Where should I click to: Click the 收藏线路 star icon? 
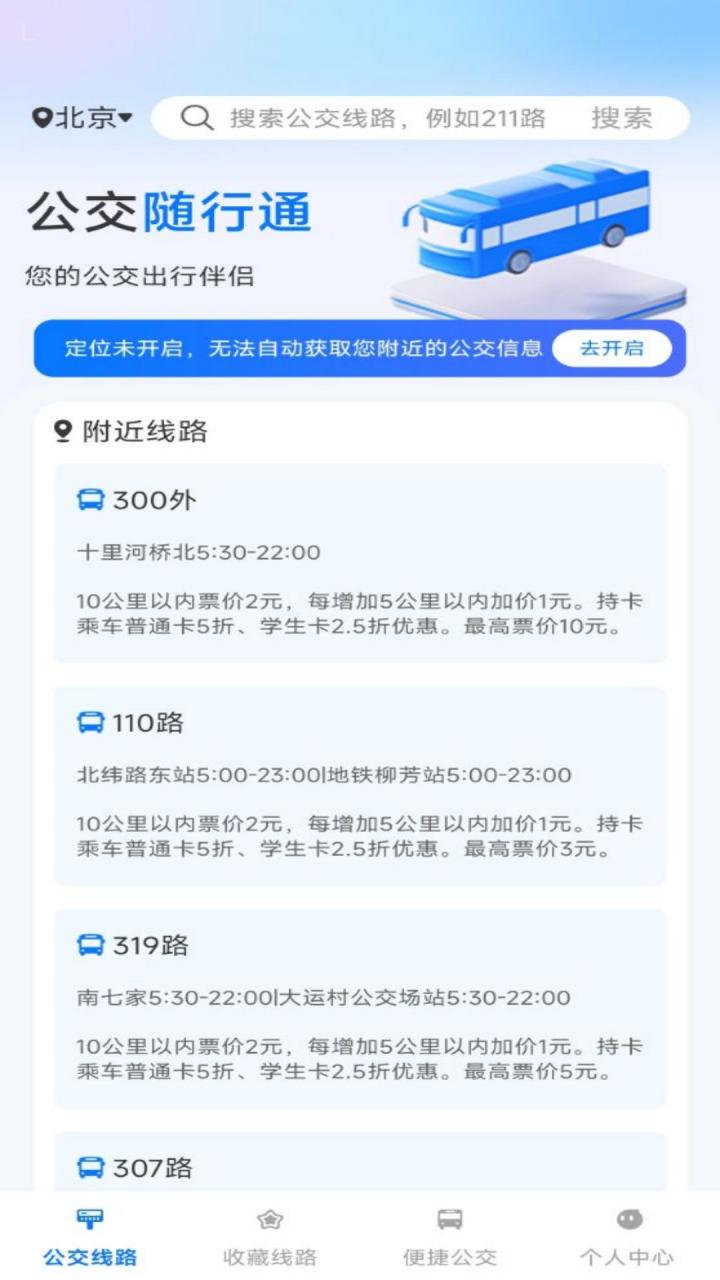[x=268, y=1220]
